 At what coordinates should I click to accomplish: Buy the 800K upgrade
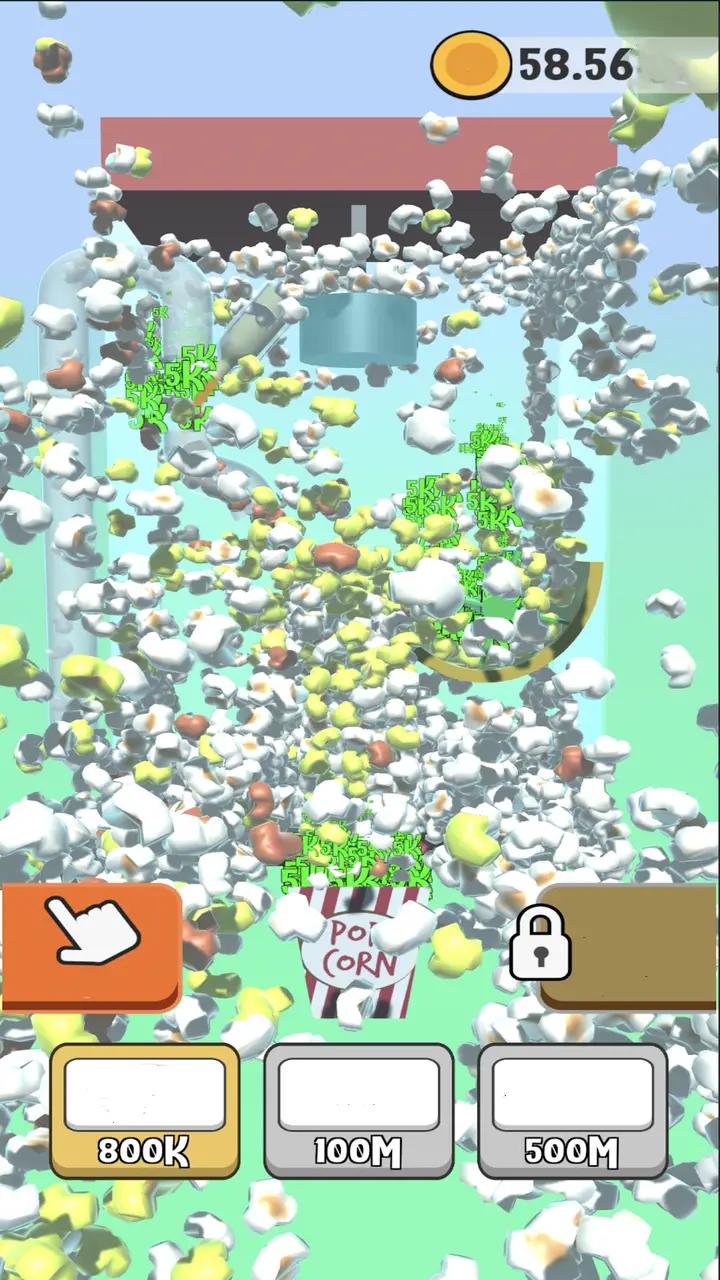(145, 1110)
